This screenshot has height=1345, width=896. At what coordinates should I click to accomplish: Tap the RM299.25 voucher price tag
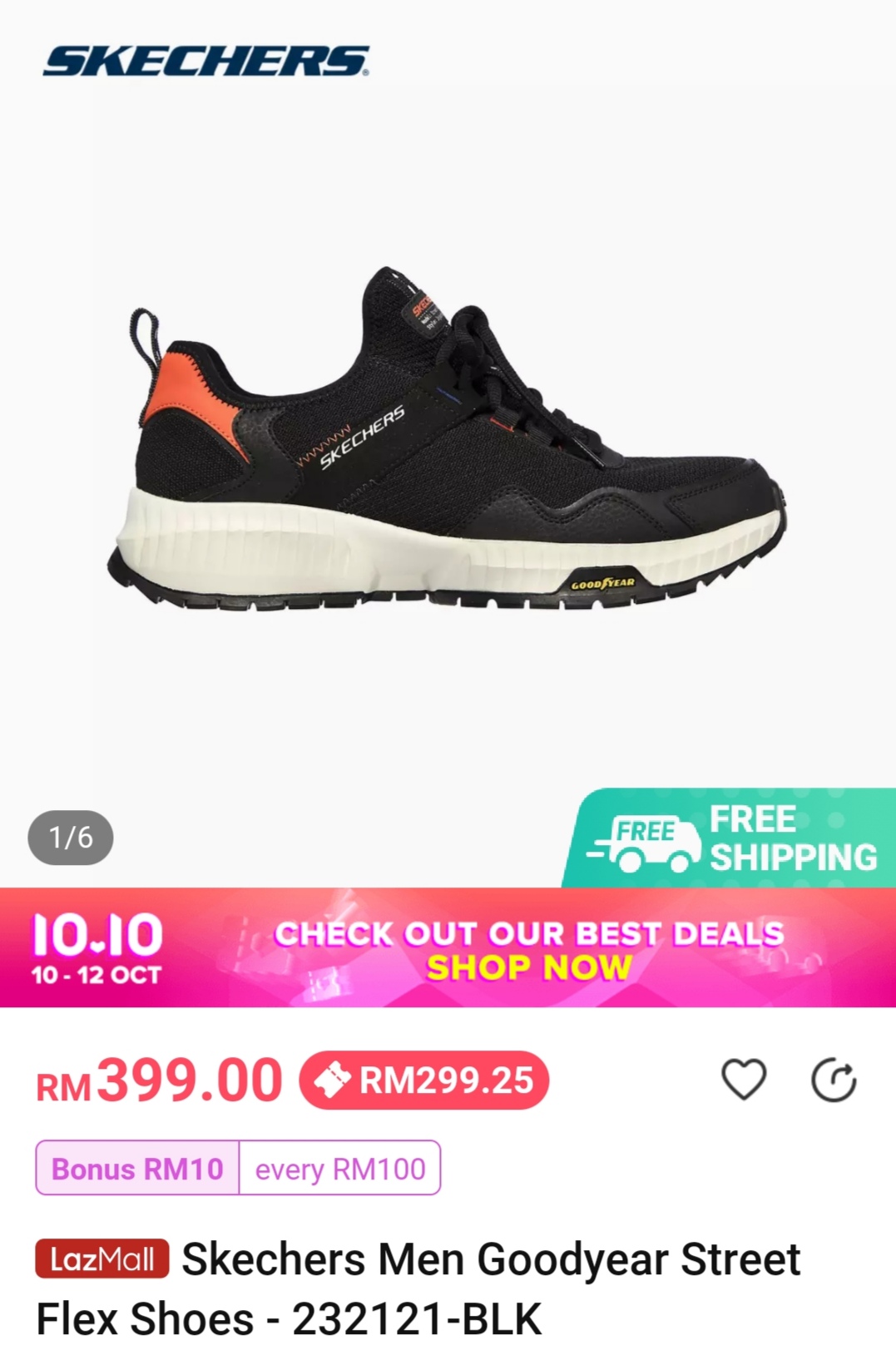[424, 1080]
